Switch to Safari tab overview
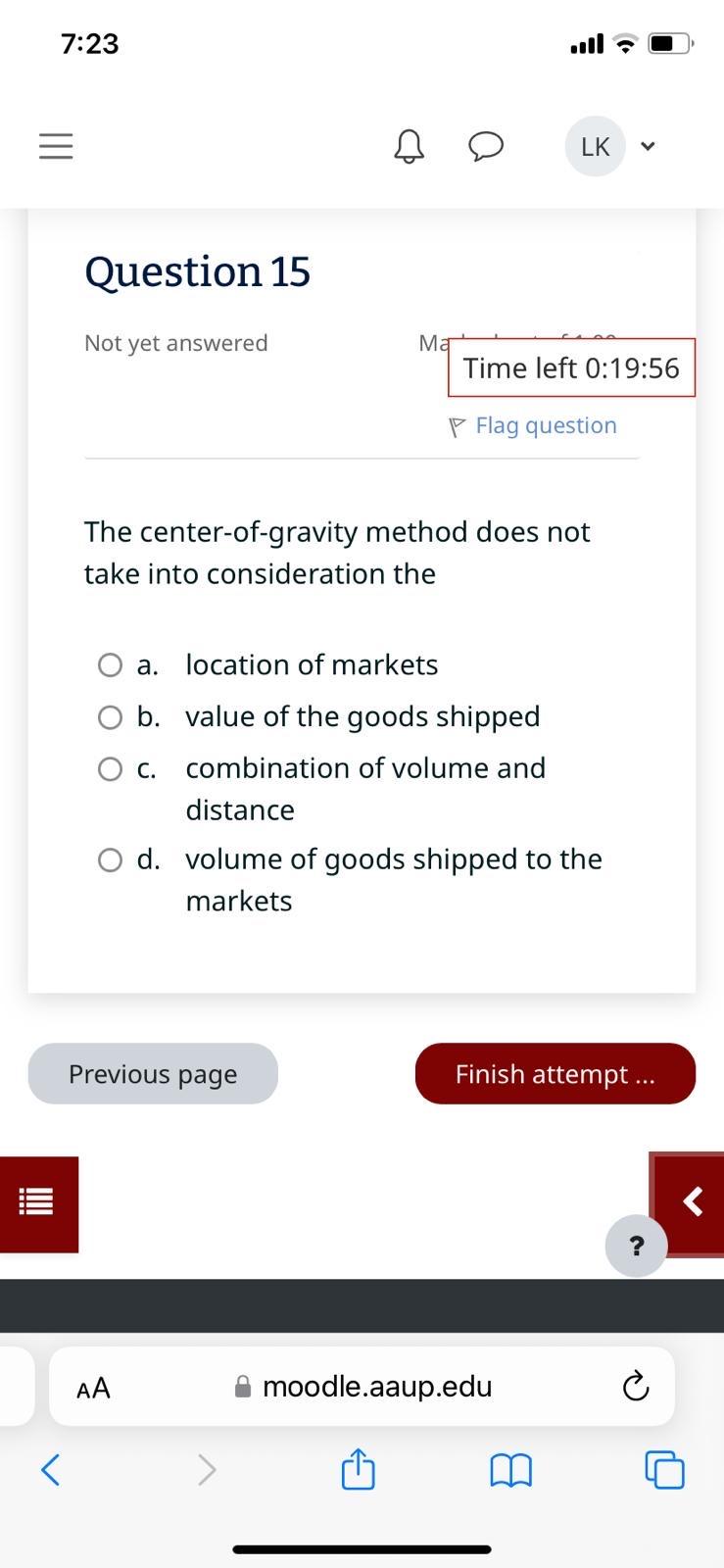Screen dimensions: 724x1568 pyautogui.click(x=664, y=1470)
